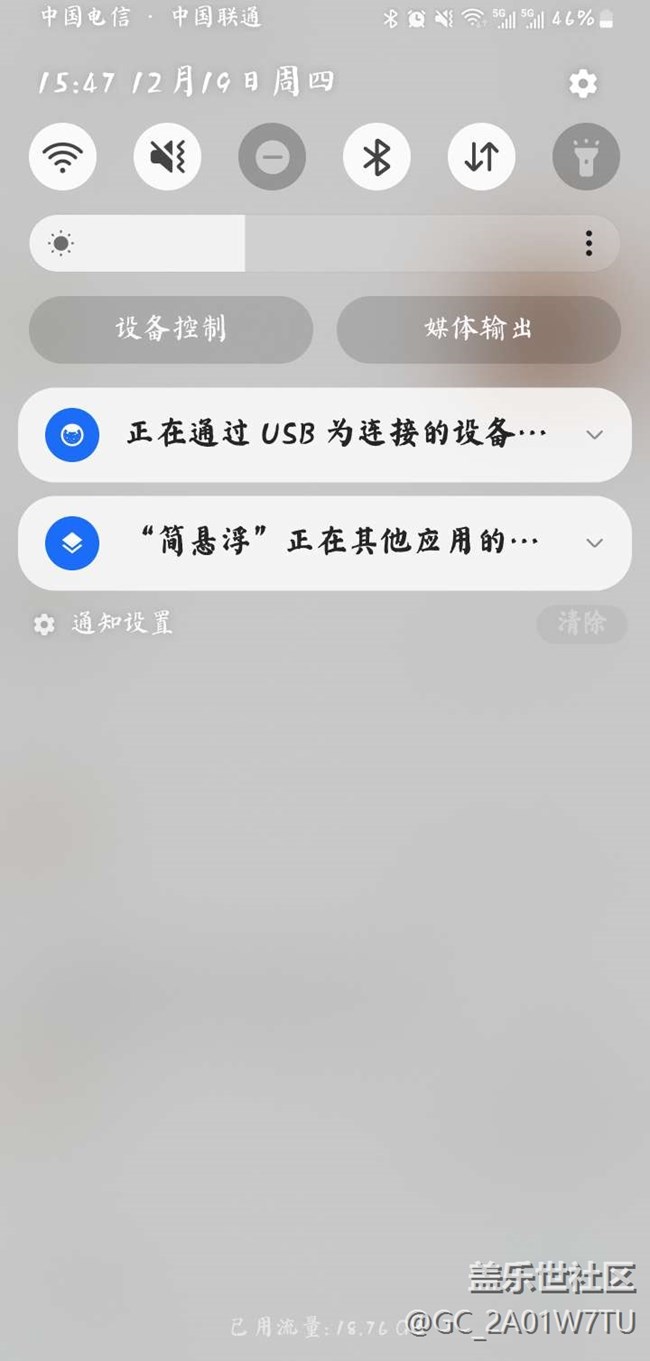This screenshot has width=650, height=1361.
Task: Open 通知设置 notification settings
Action: point(103,624)
